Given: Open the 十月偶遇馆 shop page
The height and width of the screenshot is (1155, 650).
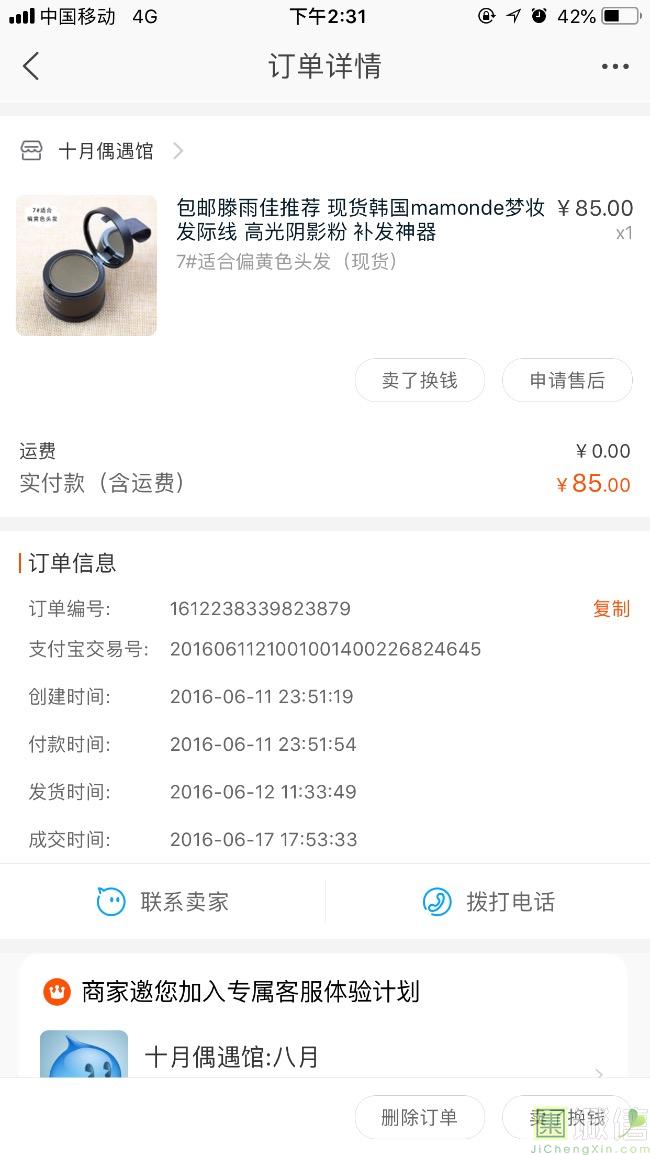Looking at the screenshot, I should (105, 151).
